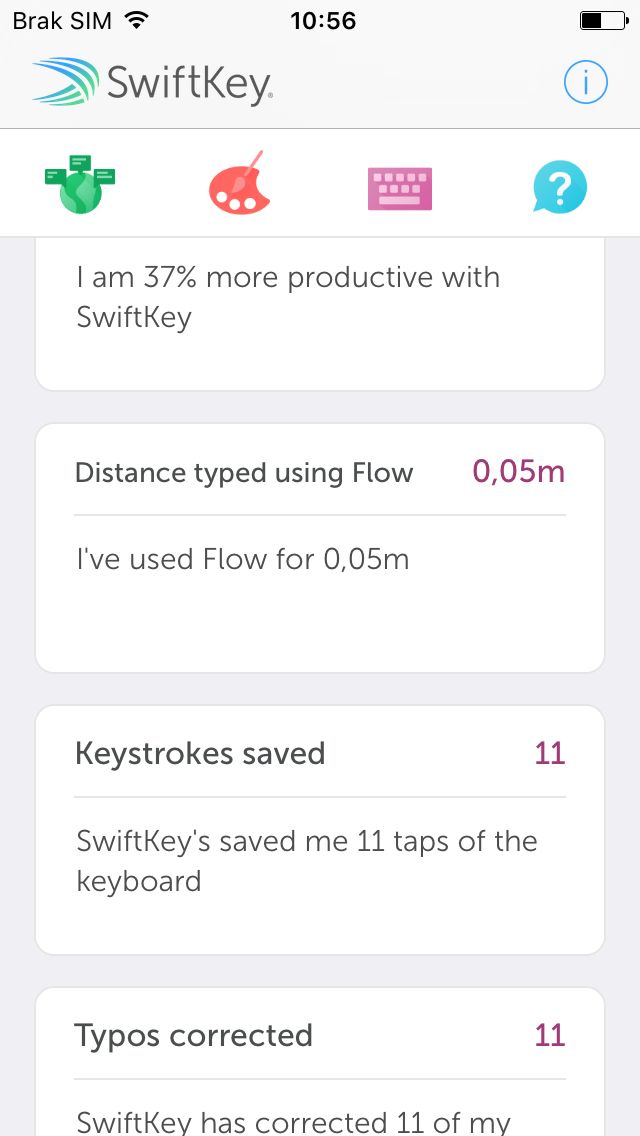
Task: Open the languages globe tab
Action: (80, 184)
